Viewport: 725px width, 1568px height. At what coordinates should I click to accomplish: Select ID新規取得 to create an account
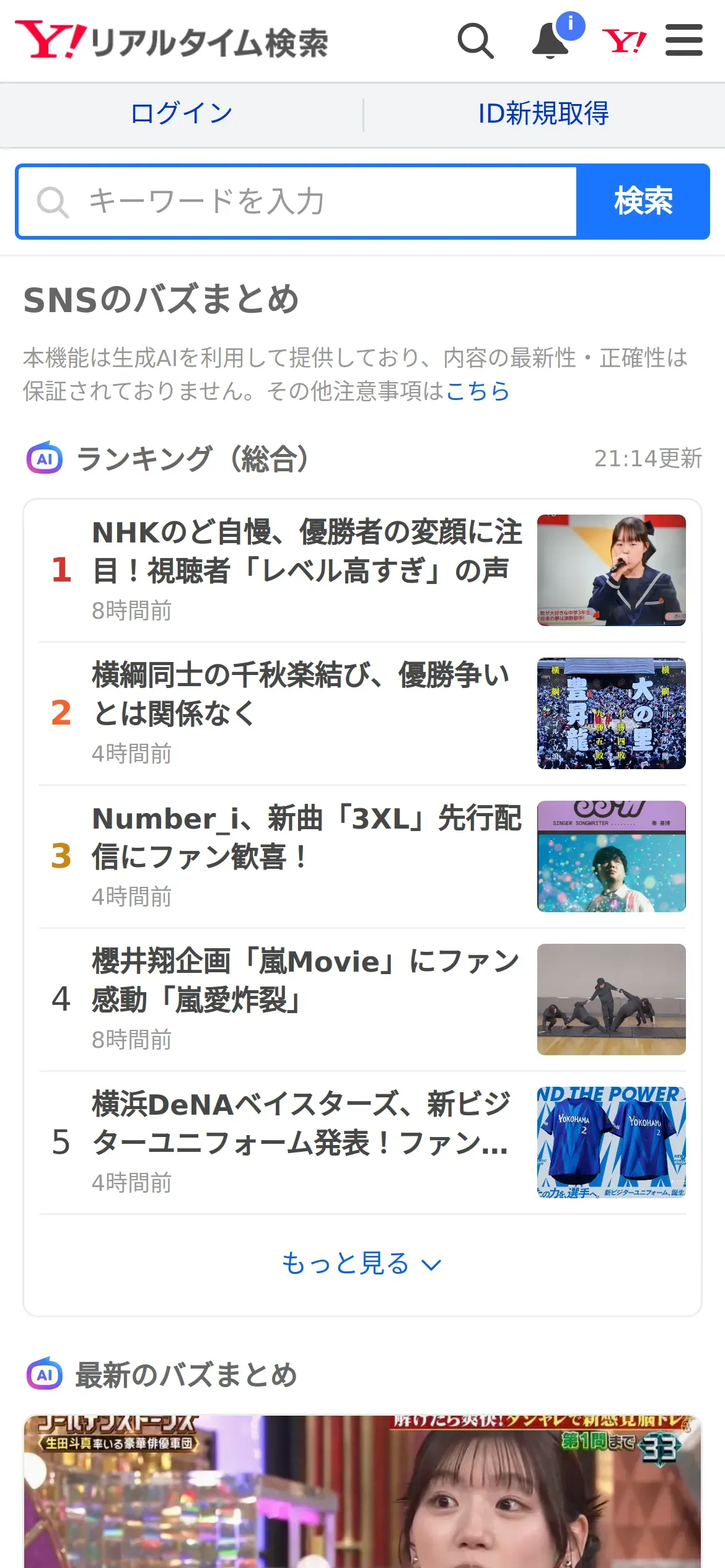543,114
